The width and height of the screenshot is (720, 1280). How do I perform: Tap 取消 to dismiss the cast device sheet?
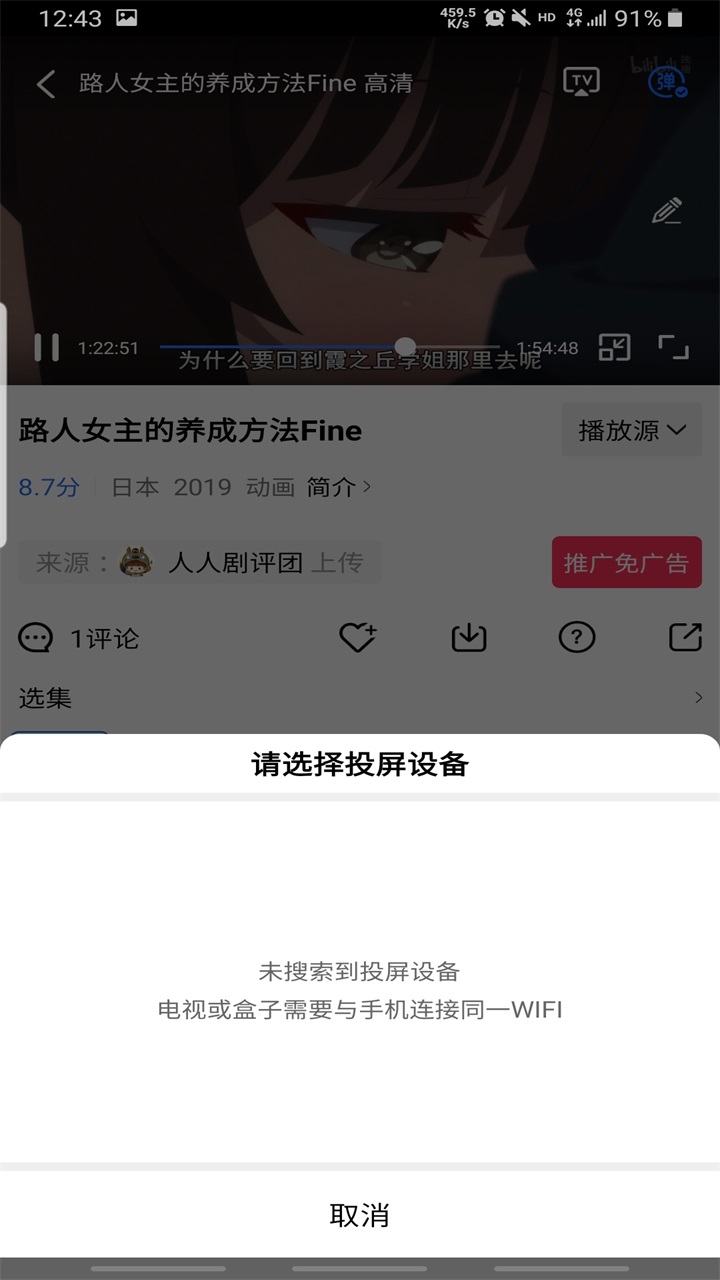359,1215
